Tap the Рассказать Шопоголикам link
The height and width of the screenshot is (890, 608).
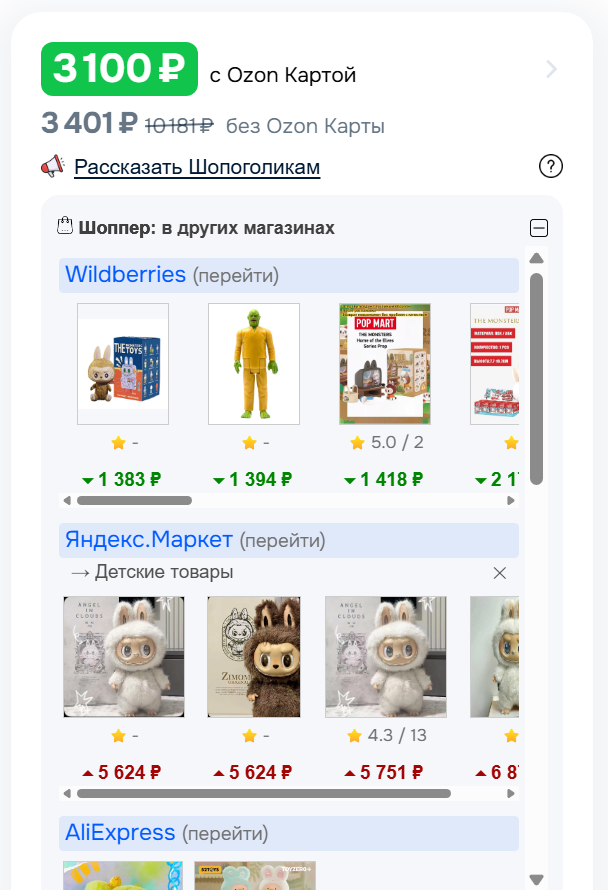197,167
